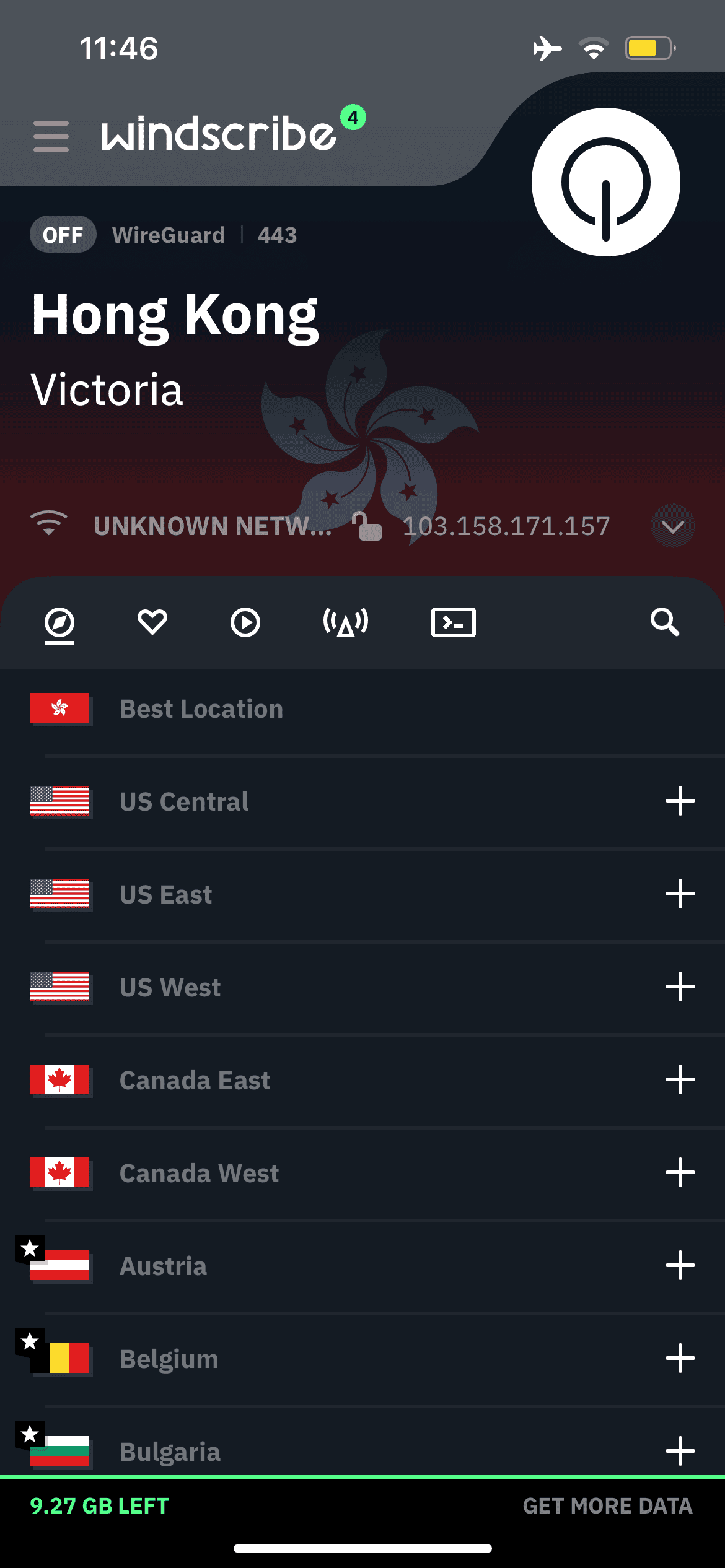725x1568 pixels.
Task: Tap Get More Data
Action: (x=607, y=1506)
